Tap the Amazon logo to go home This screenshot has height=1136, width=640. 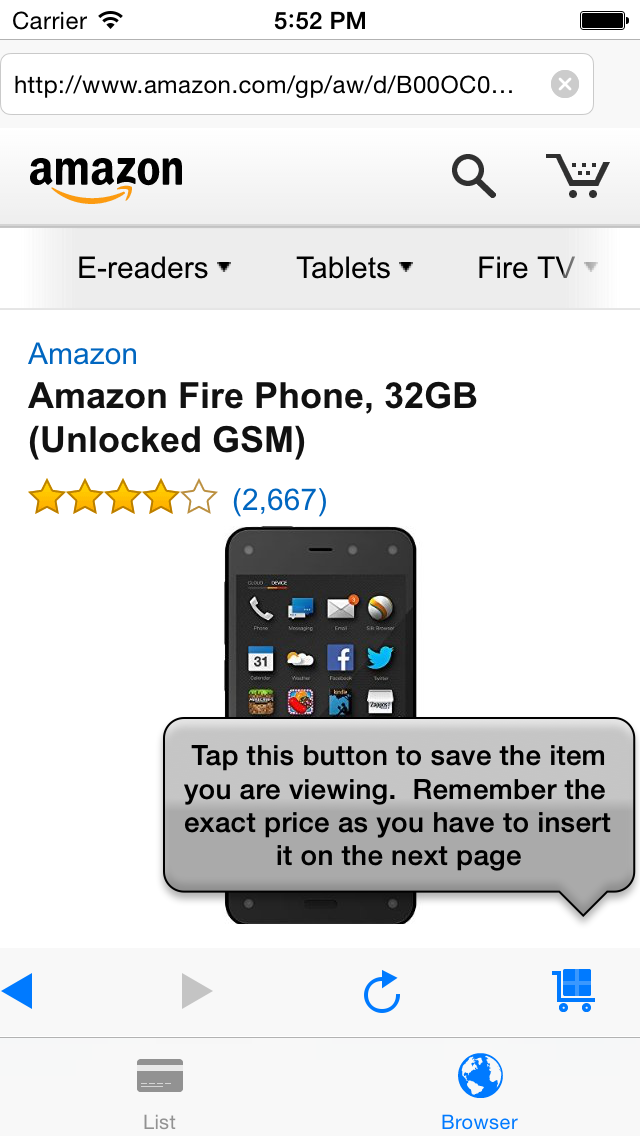106,178
